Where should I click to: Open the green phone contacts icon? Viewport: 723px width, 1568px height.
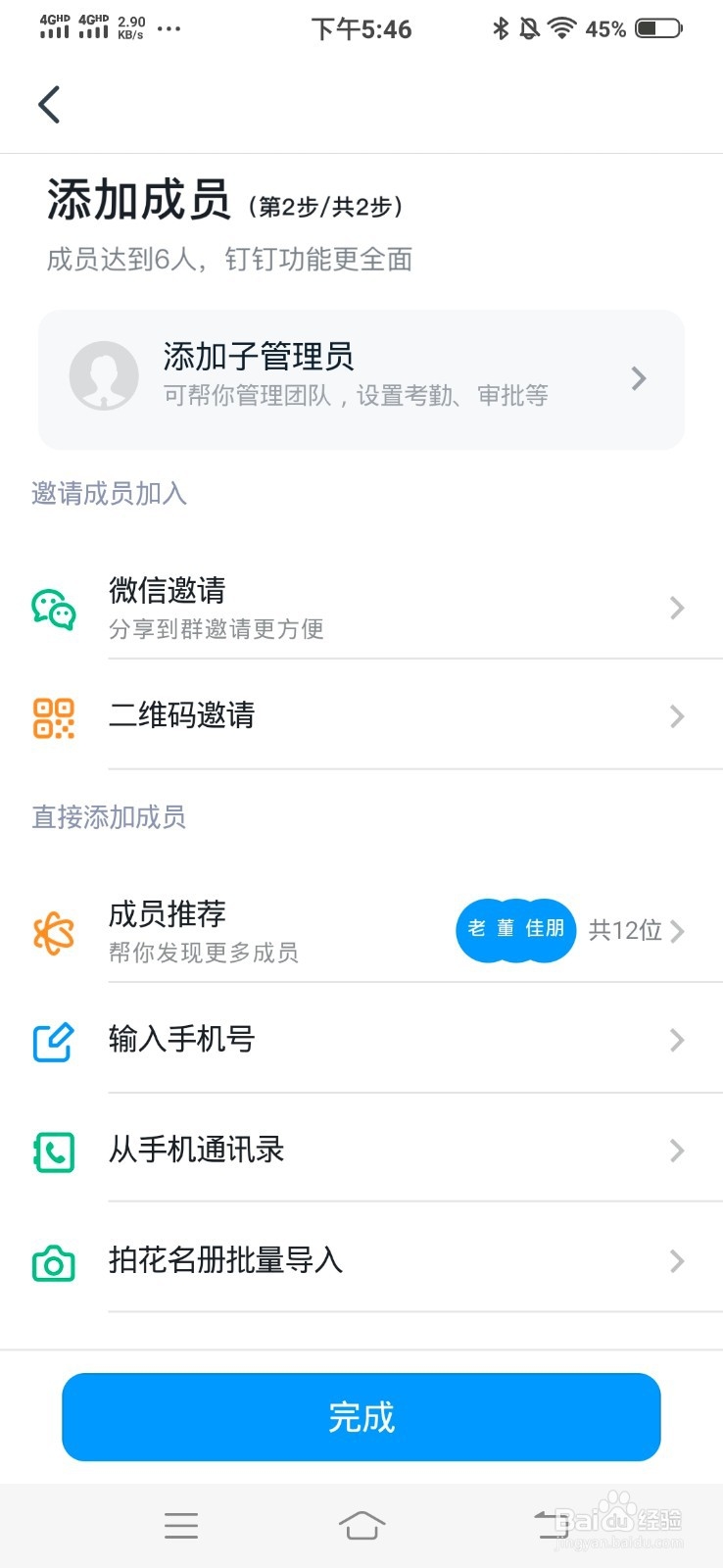pos(54,1151)
